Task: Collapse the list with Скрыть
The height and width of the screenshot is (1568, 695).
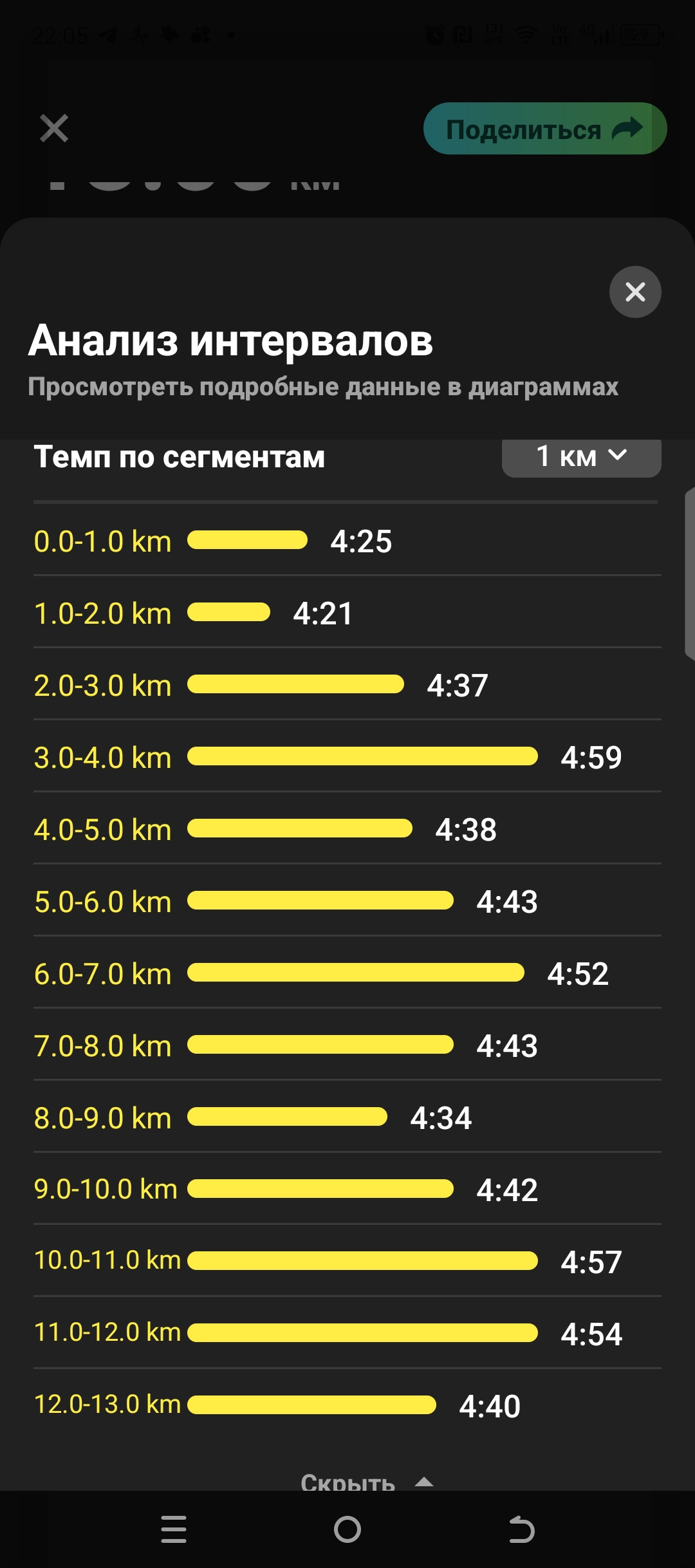Action: (x=367, y=1482)
